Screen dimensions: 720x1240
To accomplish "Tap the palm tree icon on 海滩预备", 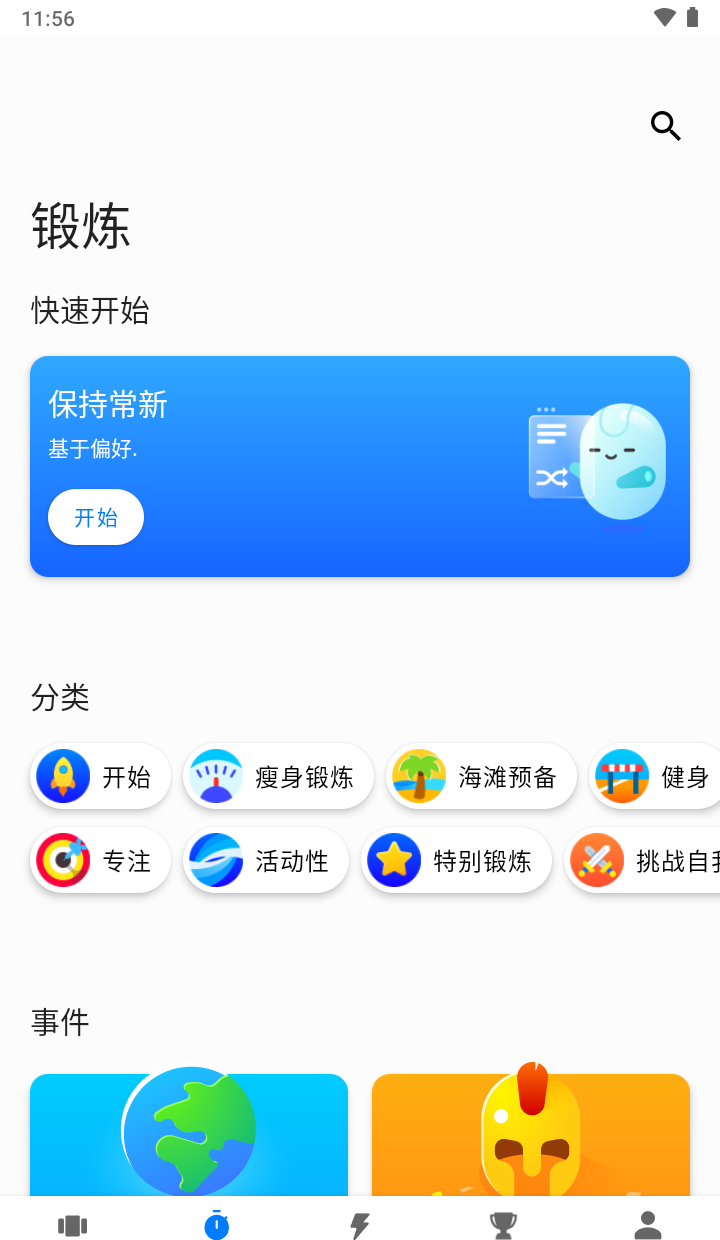I will [420, 776].
